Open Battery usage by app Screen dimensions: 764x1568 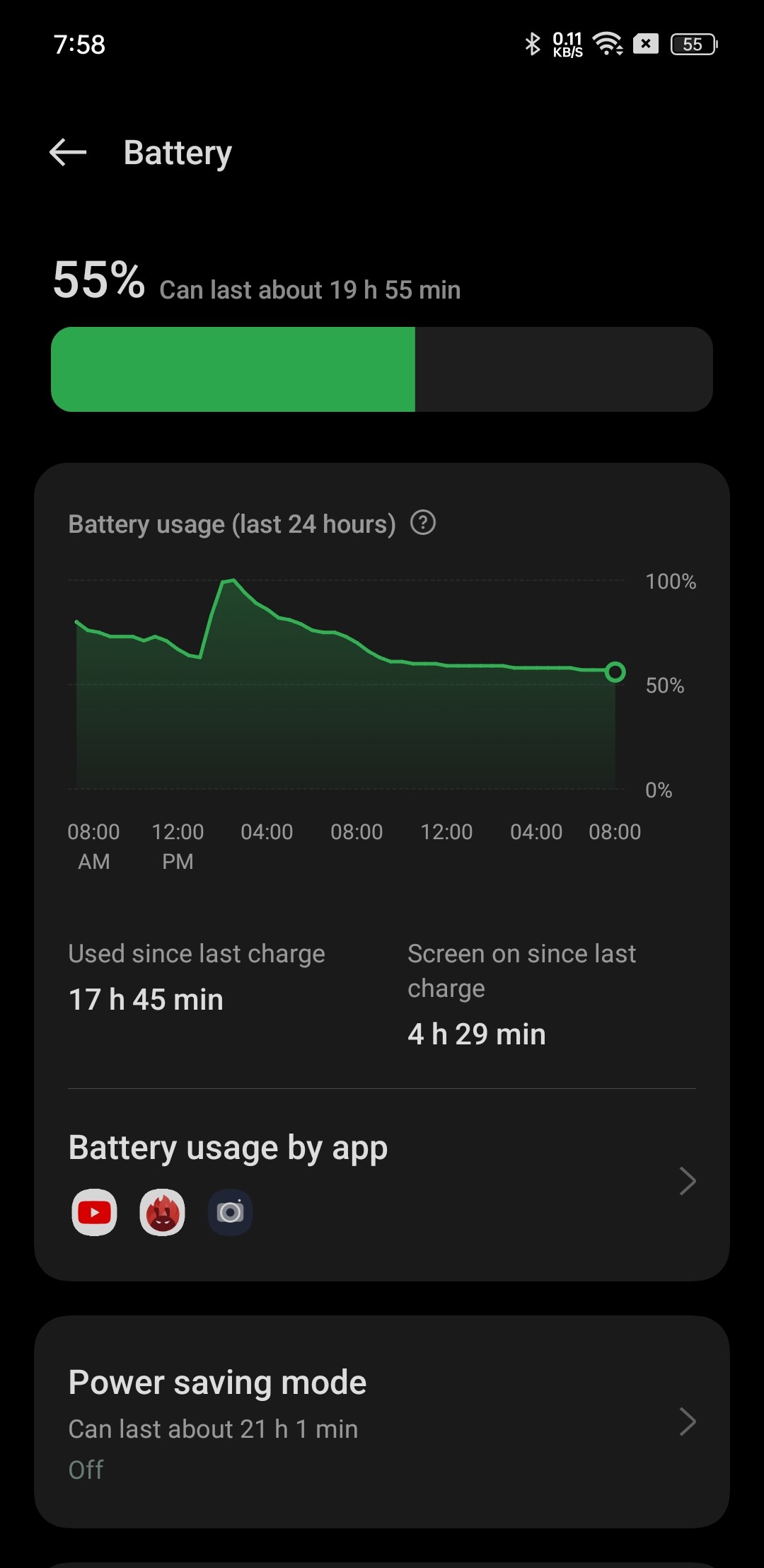(x=382, y=1180)
